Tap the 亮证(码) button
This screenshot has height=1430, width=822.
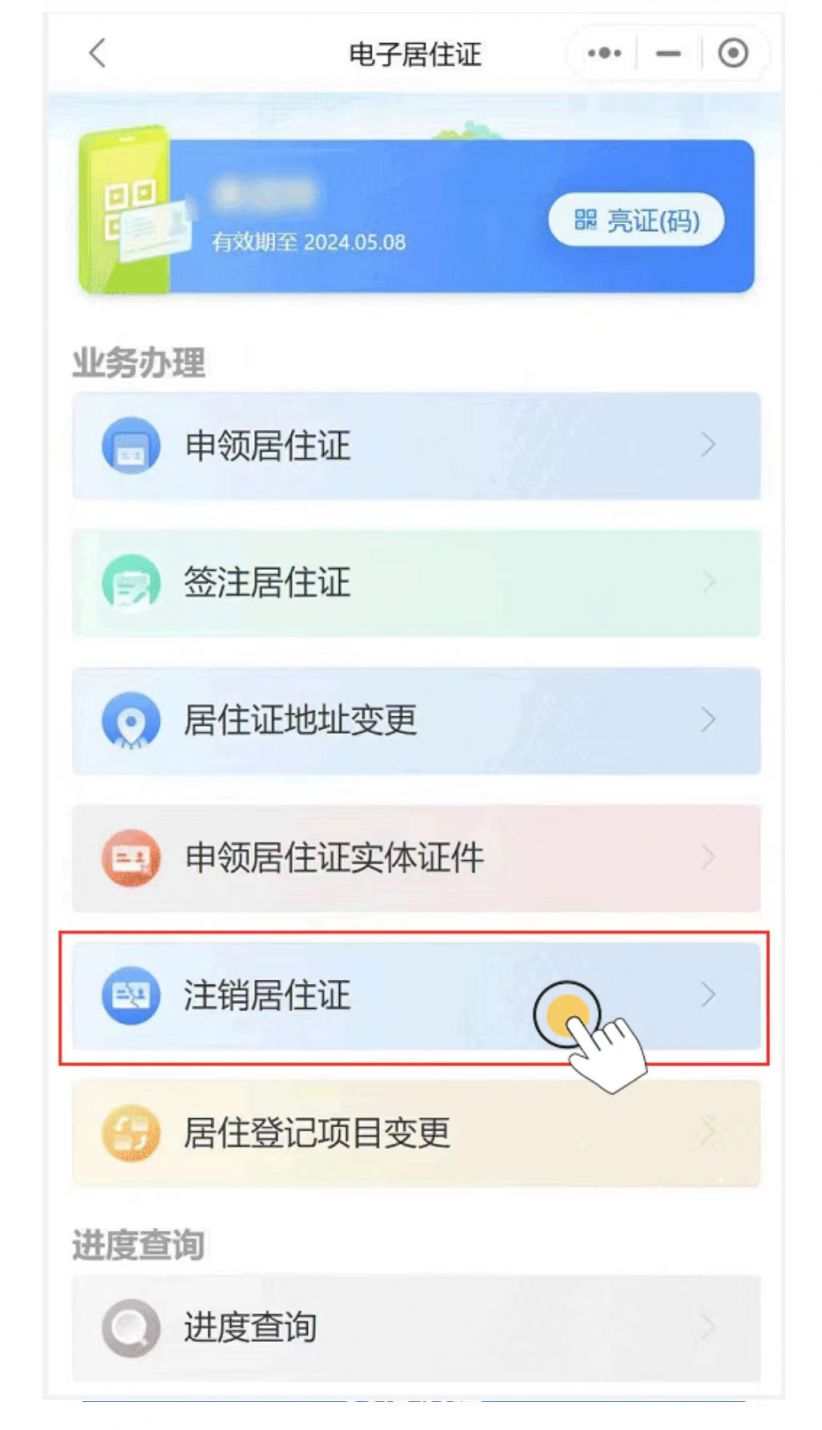pyautogui.click(x=636, y=220)
